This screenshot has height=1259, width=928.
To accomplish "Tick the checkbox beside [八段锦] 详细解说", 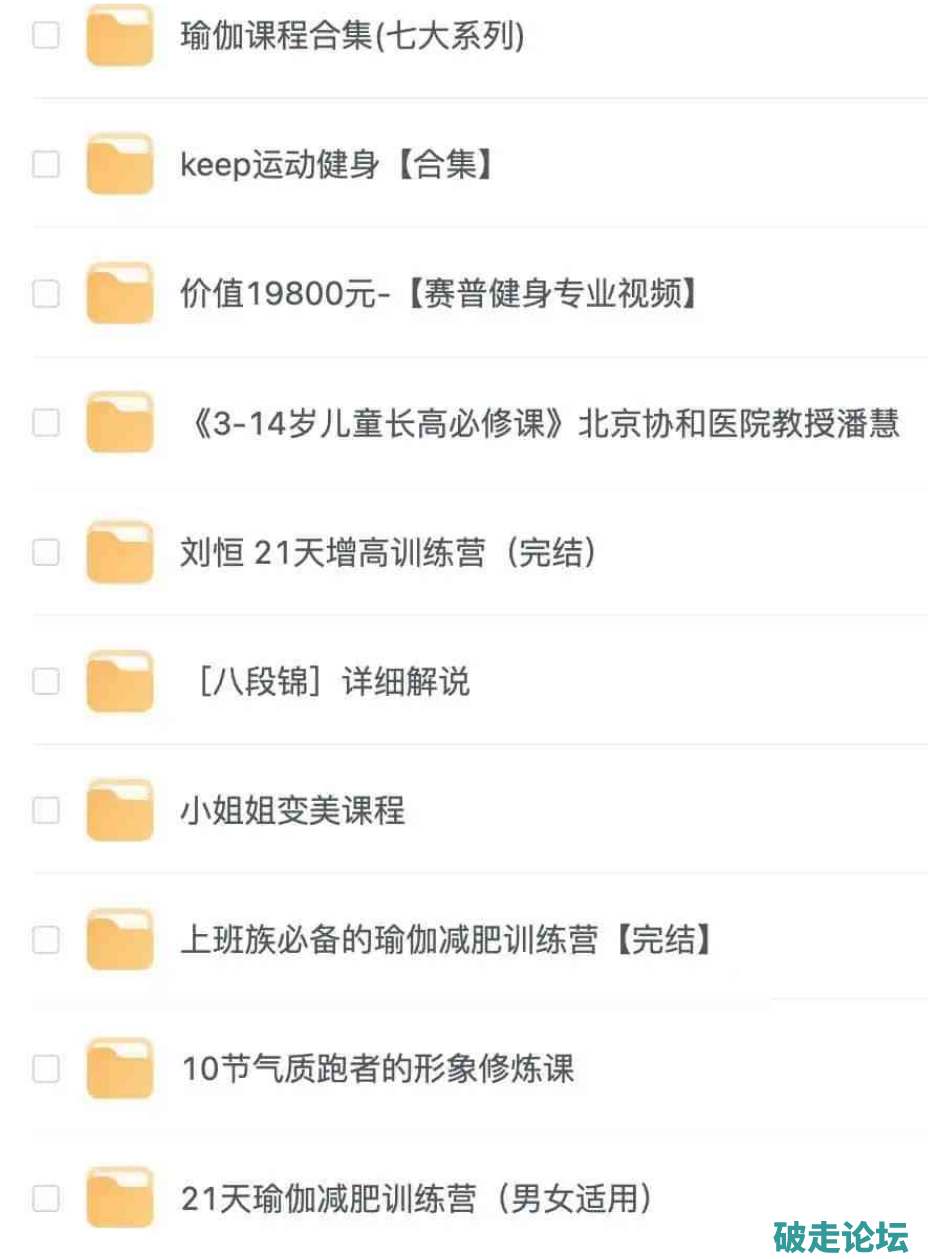I will 46,682.
